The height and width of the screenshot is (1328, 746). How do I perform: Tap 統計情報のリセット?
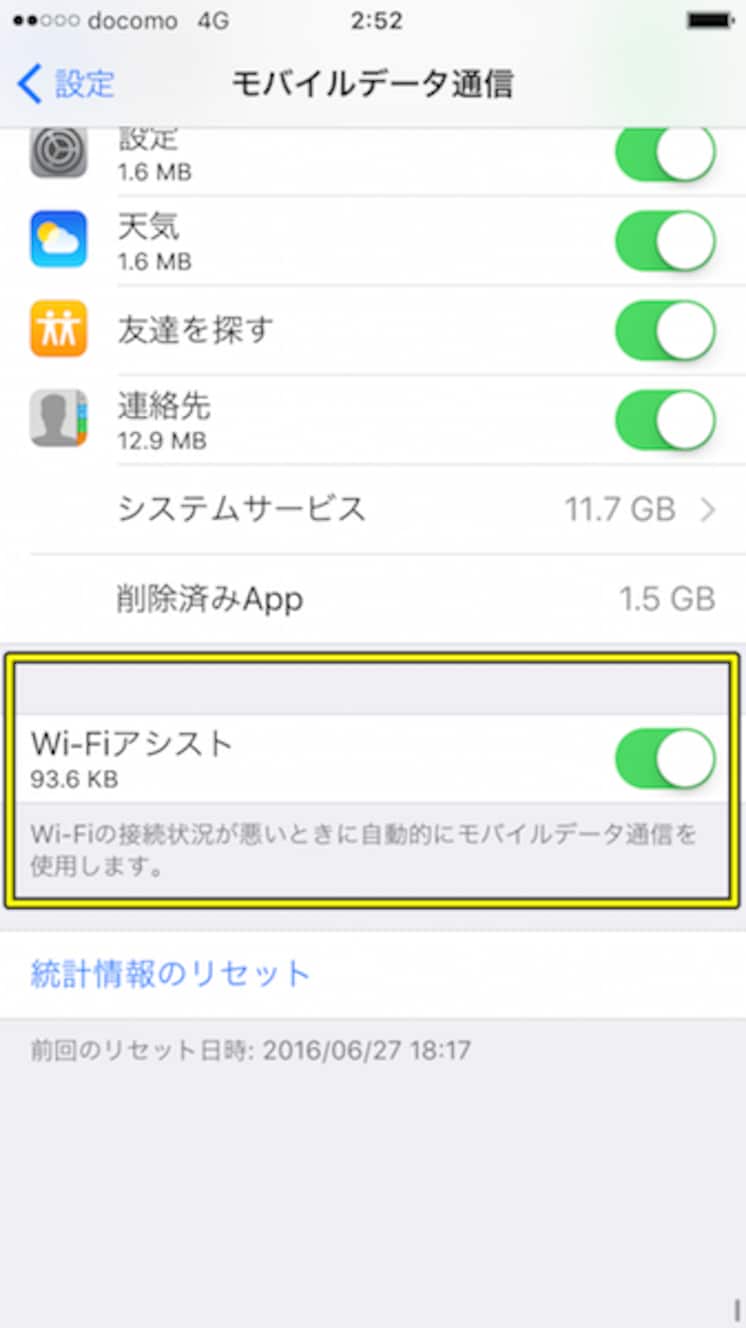click(x=171, y=974)
